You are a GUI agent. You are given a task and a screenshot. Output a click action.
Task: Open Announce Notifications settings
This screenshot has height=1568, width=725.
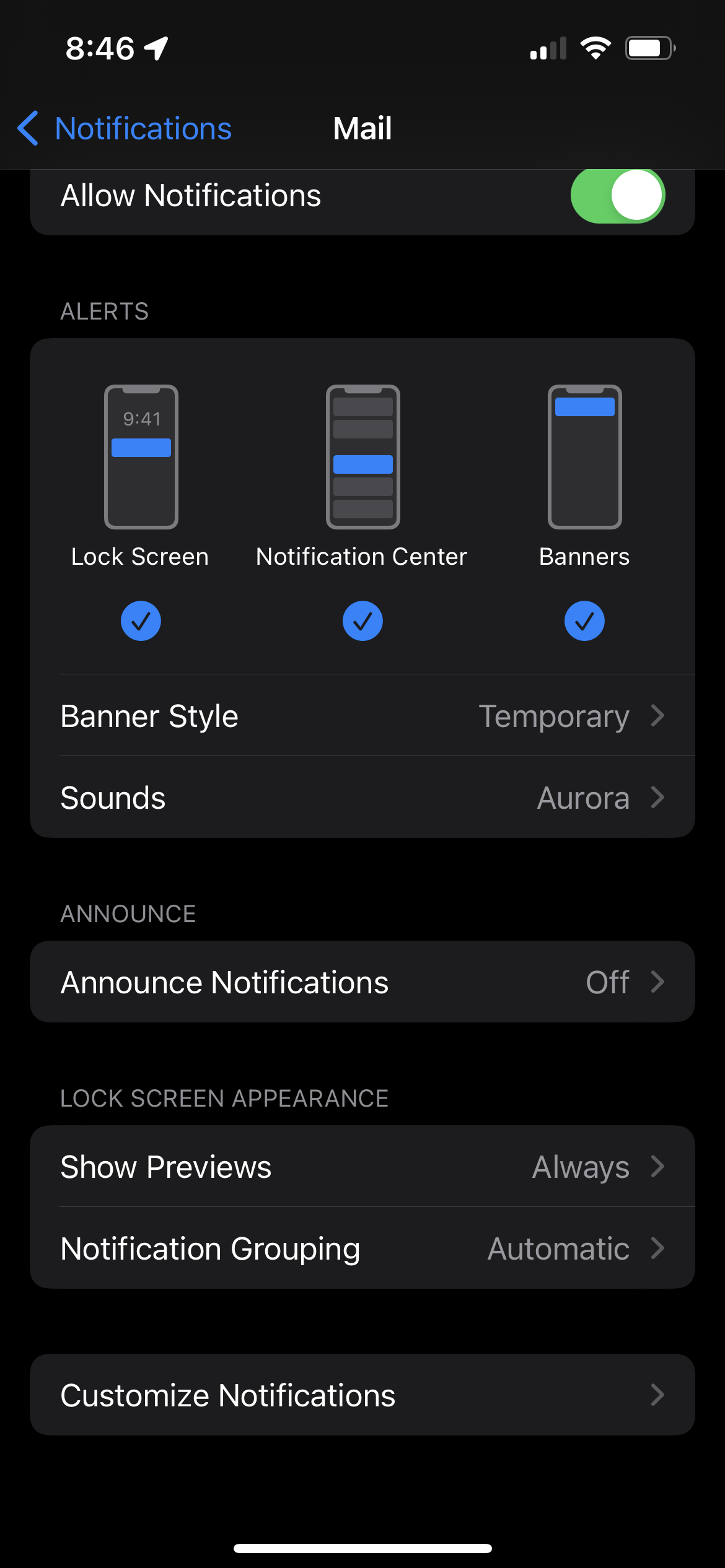tap(362, 982)
